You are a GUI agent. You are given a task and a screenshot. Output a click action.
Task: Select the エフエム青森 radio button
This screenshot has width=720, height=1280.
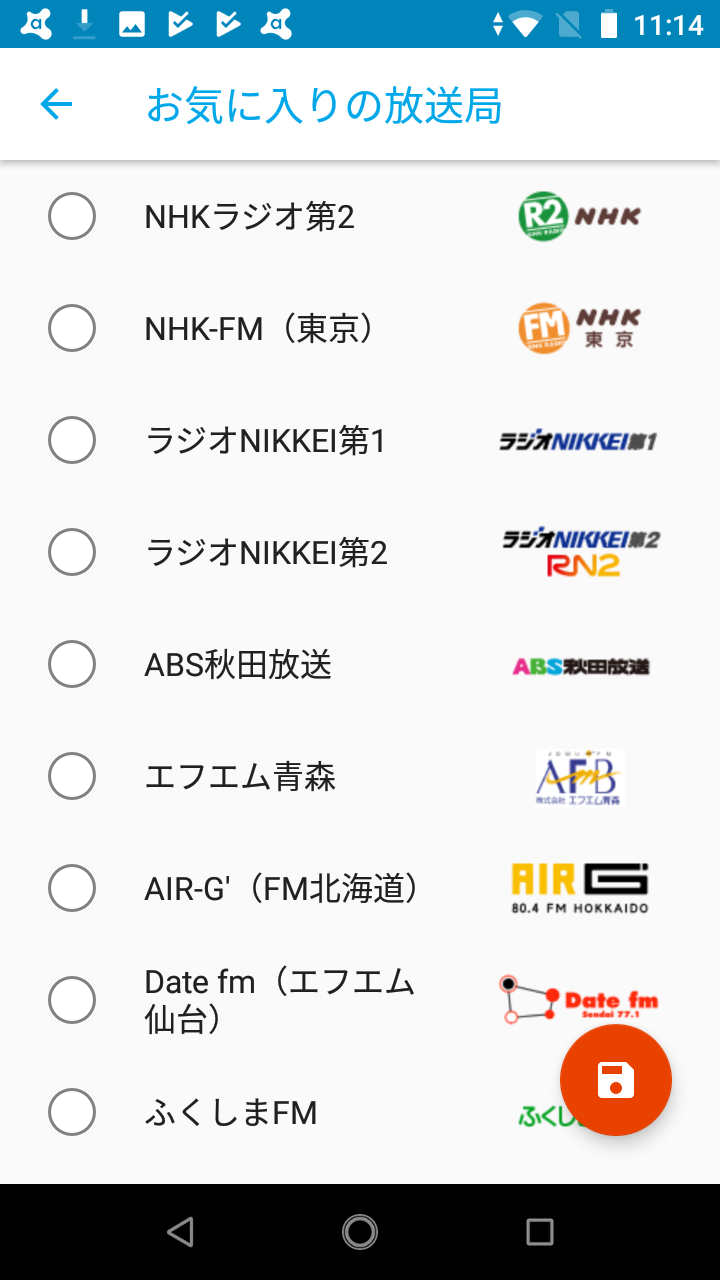click(x=72, y=775)
